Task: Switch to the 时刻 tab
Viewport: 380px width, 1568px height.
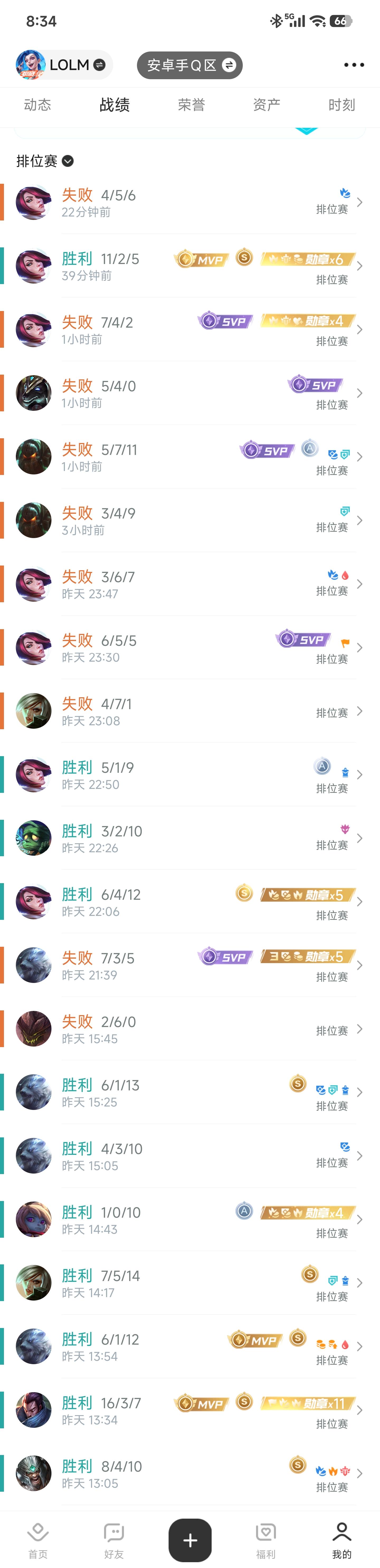Action: pyautogui.click(x=341, y=105)
